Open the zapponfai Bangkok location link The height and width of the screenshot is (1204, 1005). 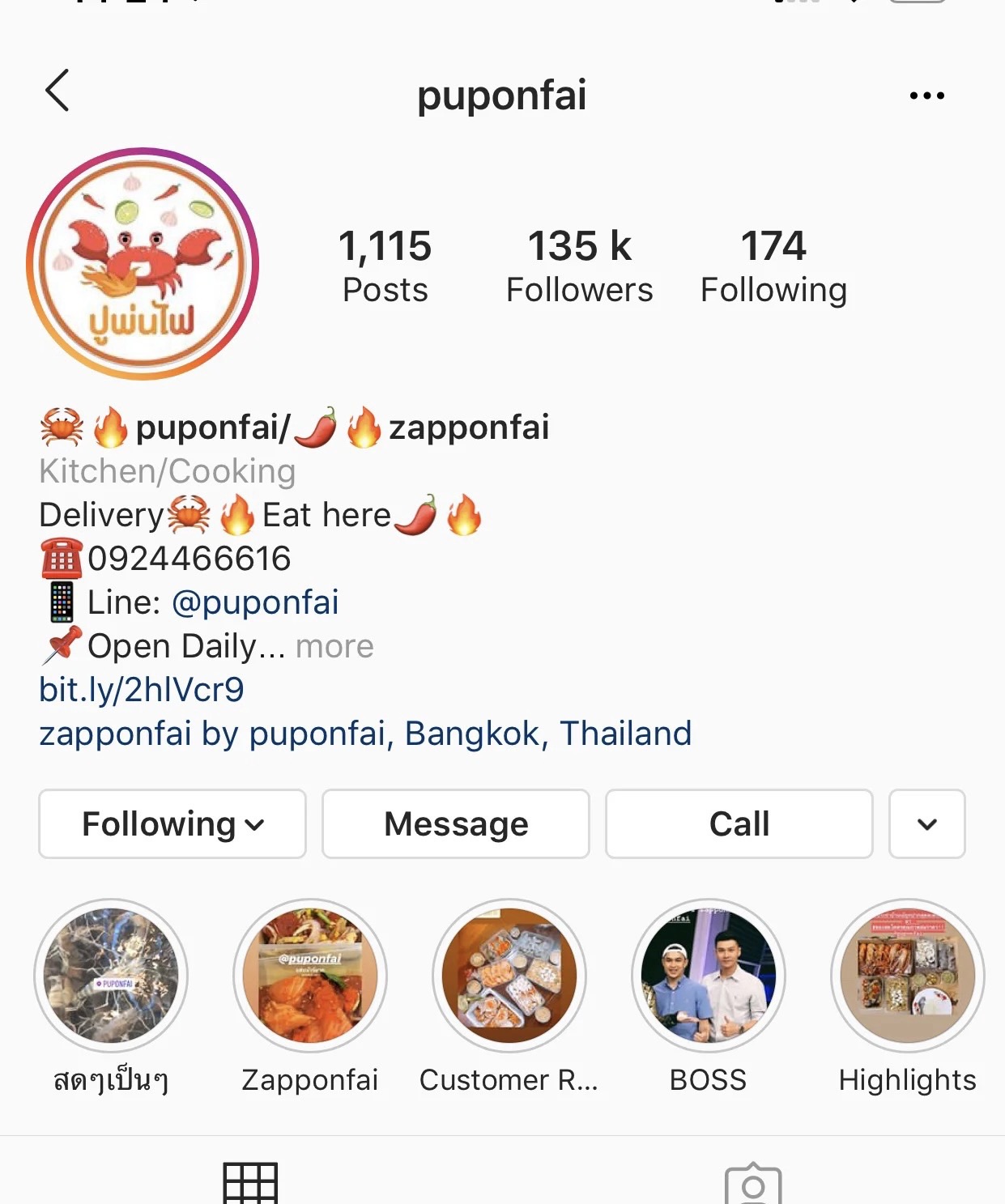point(365,734)
